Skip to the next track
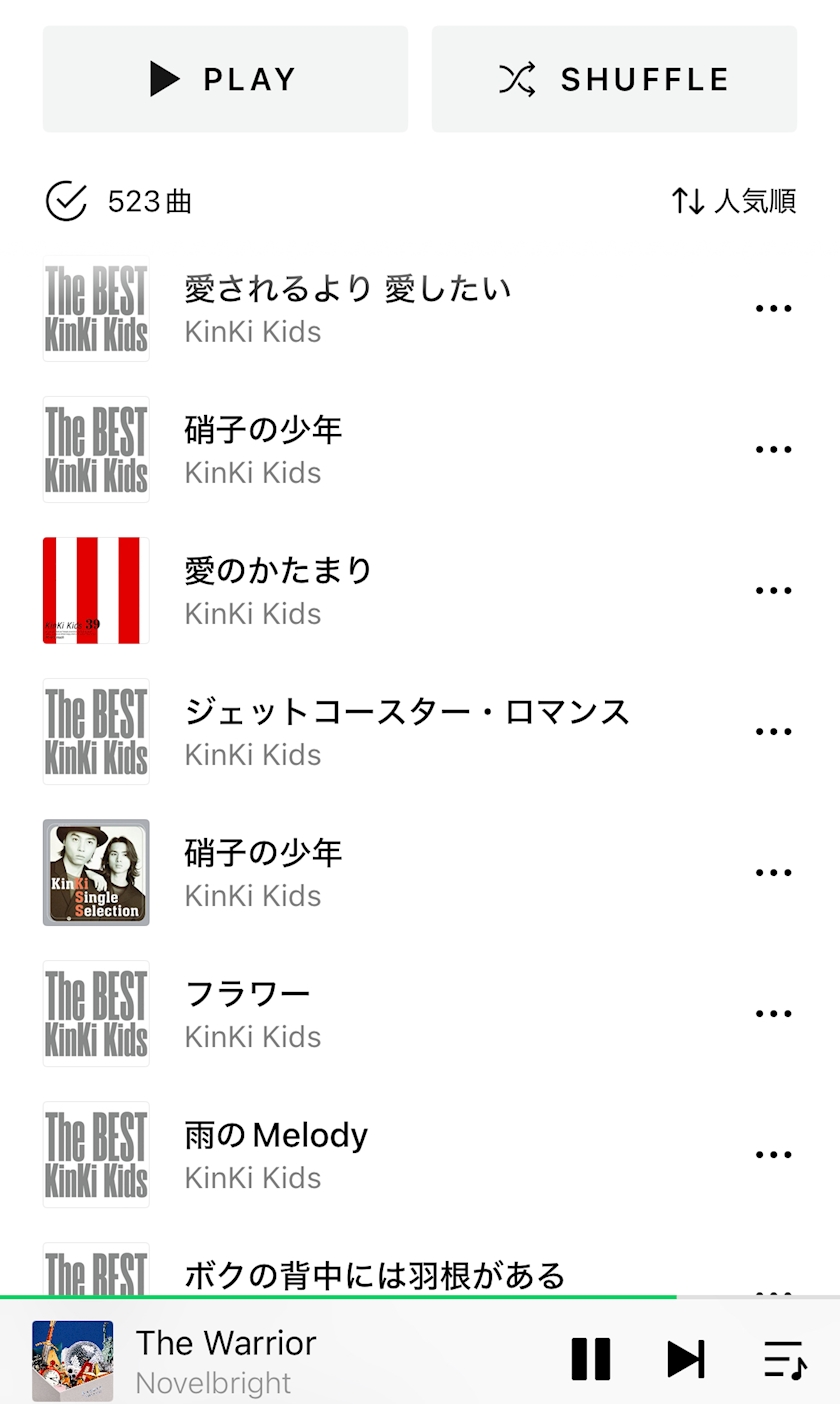 tap(686, 1359)
